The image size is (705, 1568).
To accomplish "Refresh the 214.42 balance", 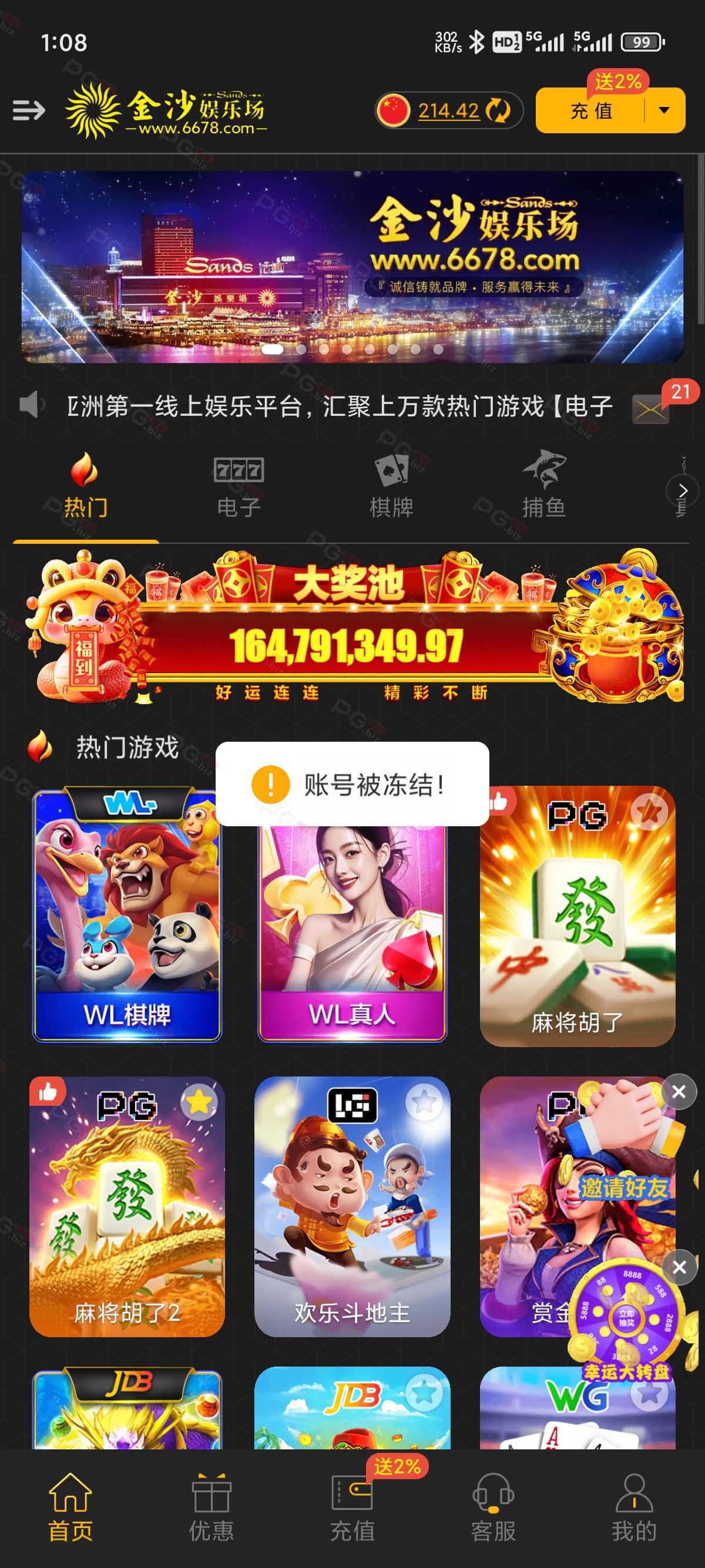I will 499,110.
